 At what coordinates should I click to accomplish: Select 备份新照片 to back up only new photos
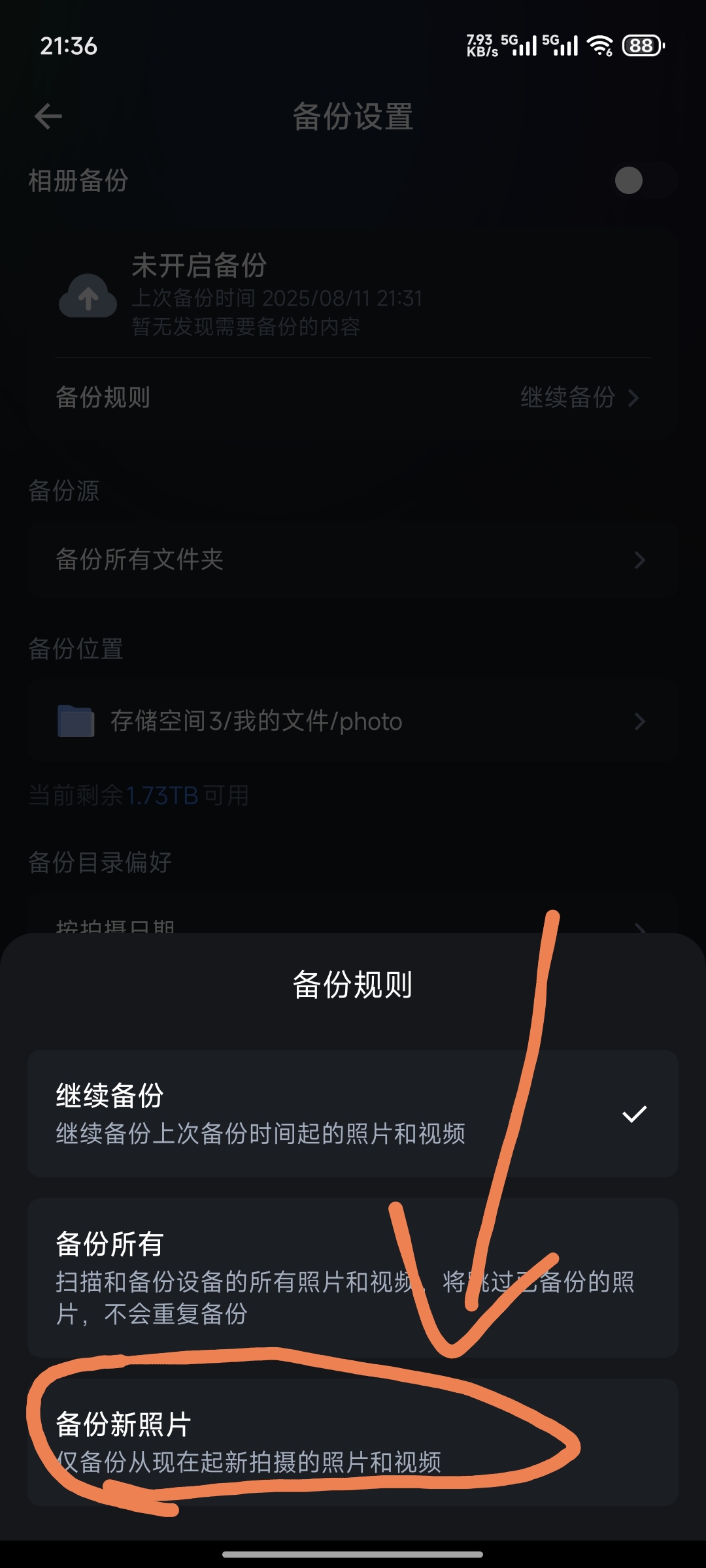353,1442
